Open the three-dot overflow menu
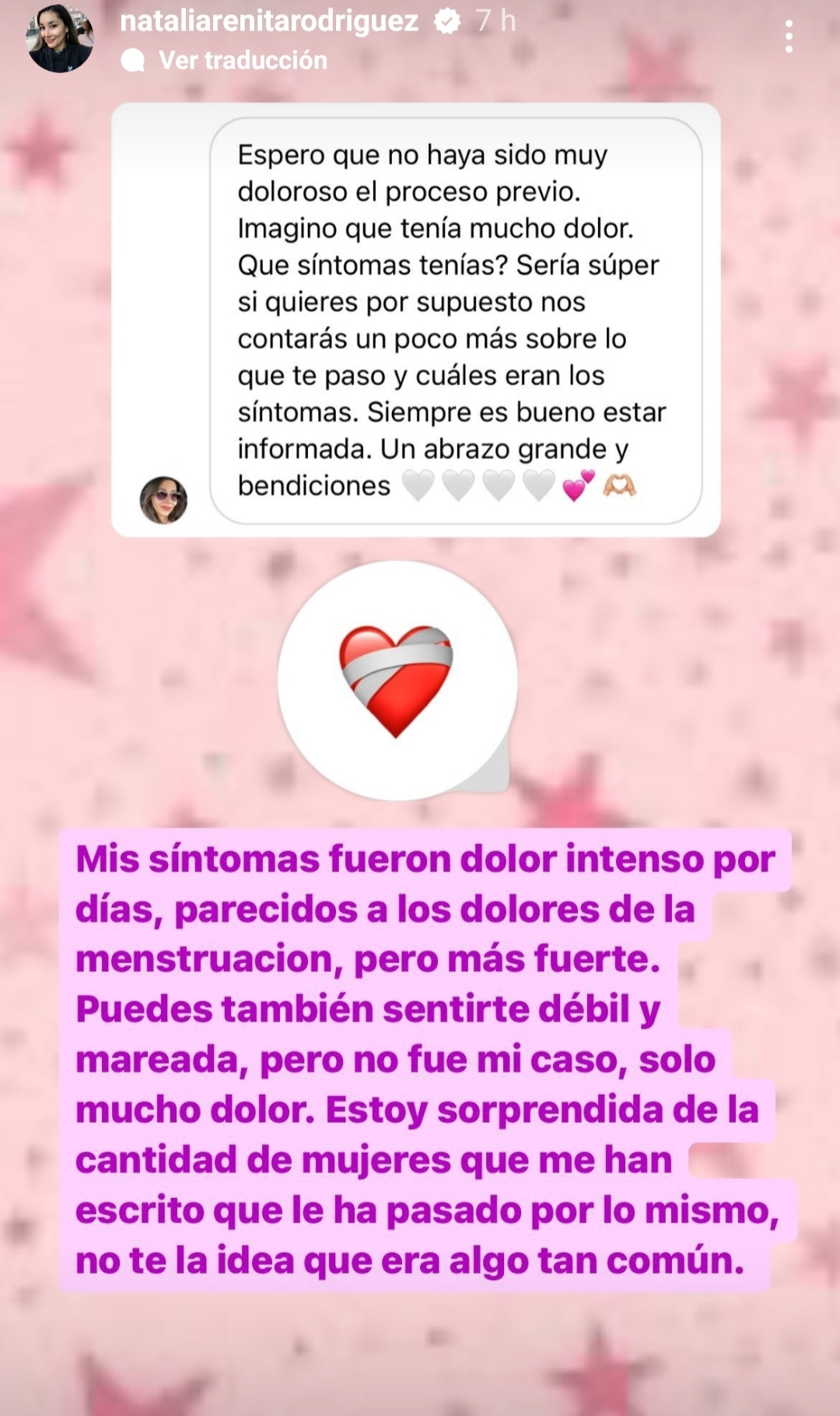Image resolution: width=840 pixels, height=1416 pixels. 789,37
